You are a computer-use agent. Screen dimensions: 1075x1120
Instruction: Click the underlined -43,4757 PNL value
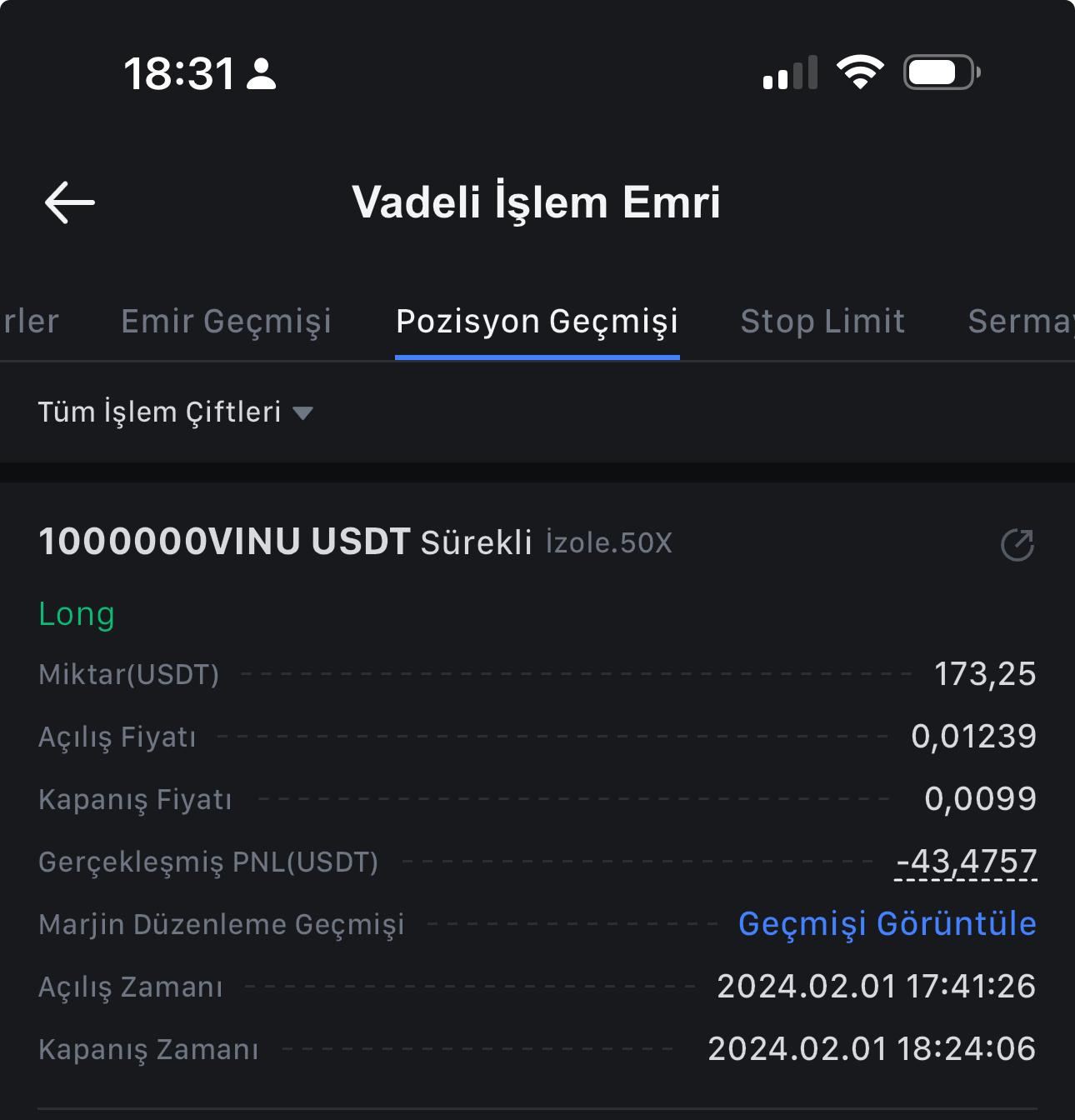coord(966,861)
